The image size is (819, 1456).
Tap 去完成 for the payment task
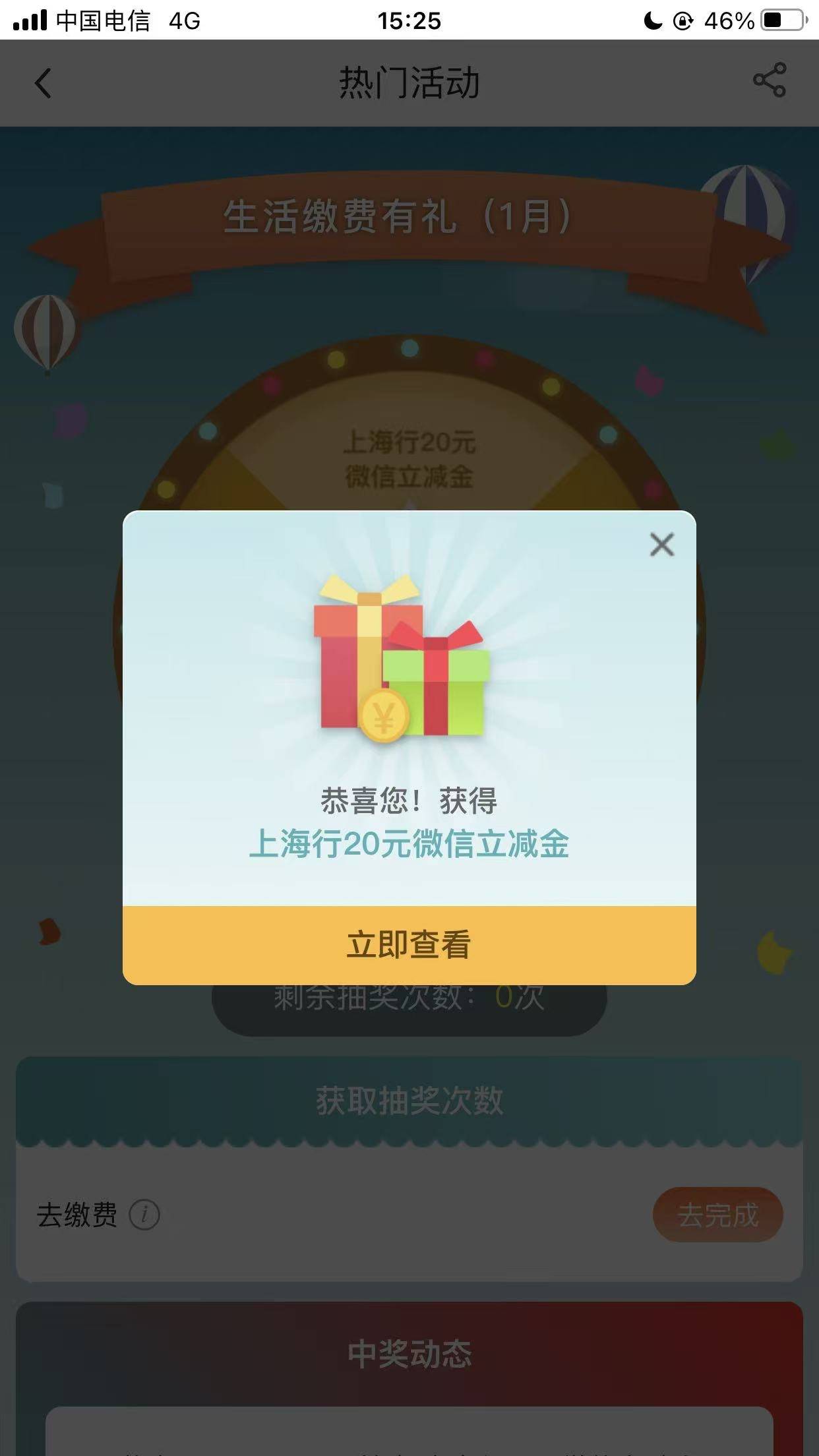tap(717, 1215)
